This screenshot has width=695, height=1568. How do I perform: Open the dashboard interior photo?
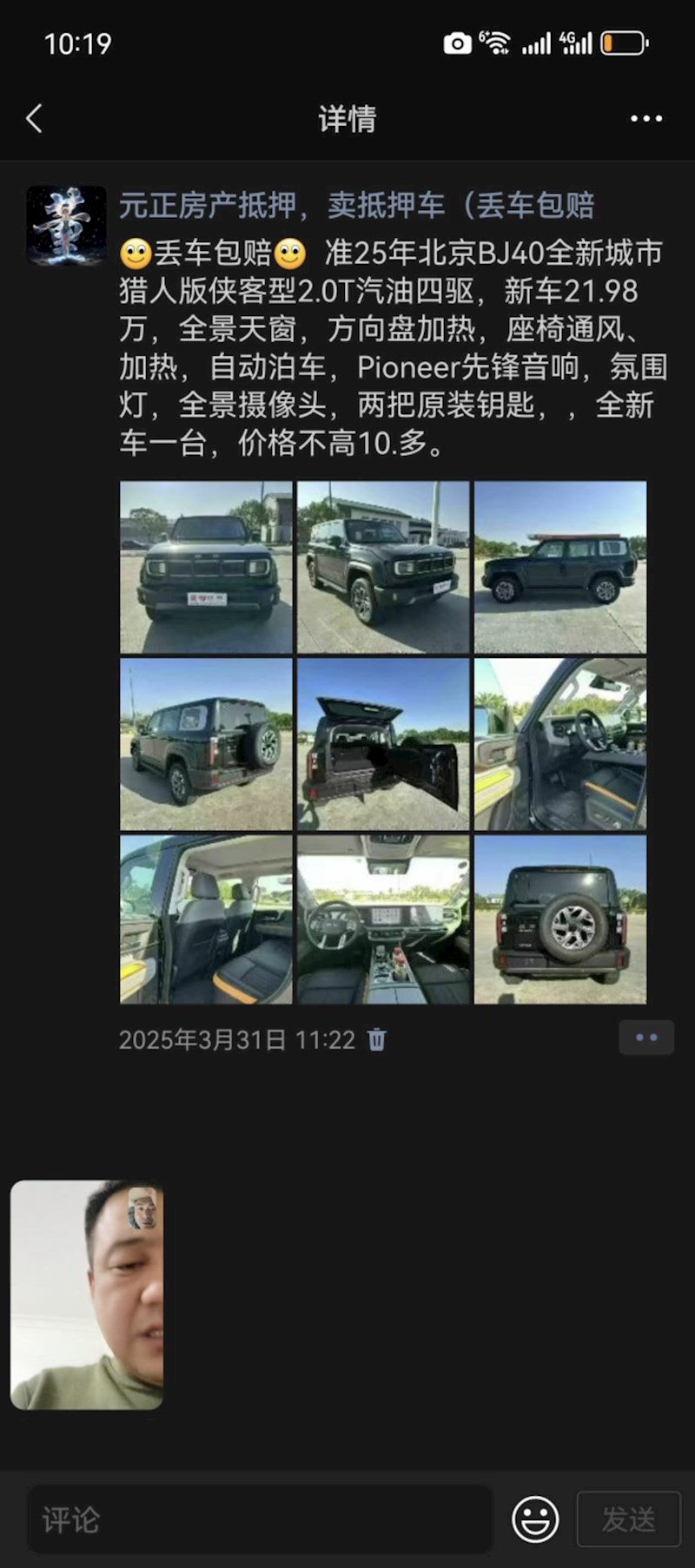pos(383,919)
